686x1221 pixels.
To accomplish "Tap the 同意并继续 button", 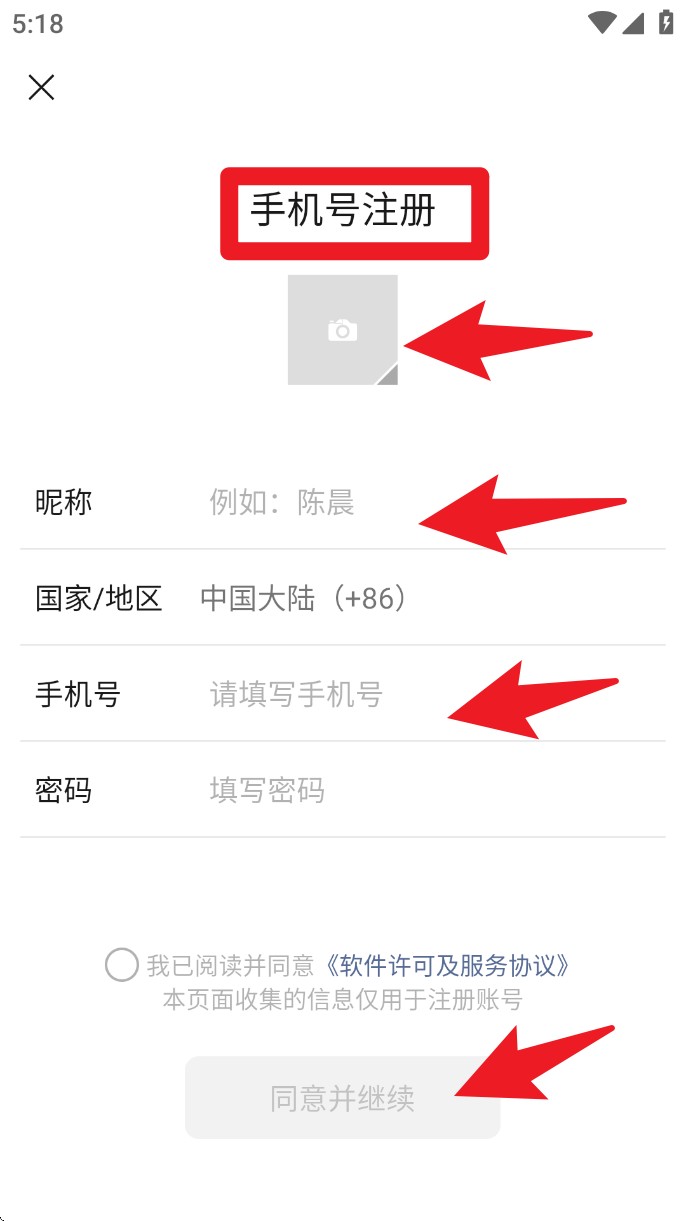I will 343,1098.
